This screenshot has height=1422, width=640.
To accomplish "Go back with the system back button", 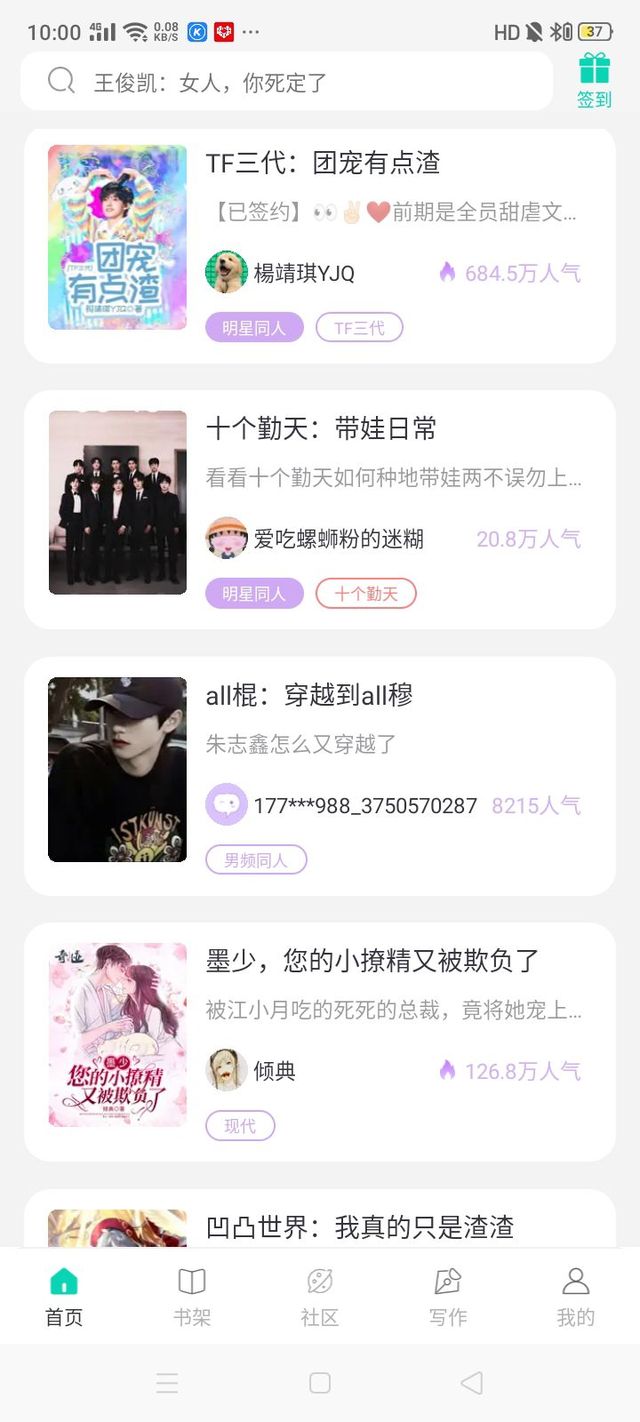I will (x=472, y=1383).
